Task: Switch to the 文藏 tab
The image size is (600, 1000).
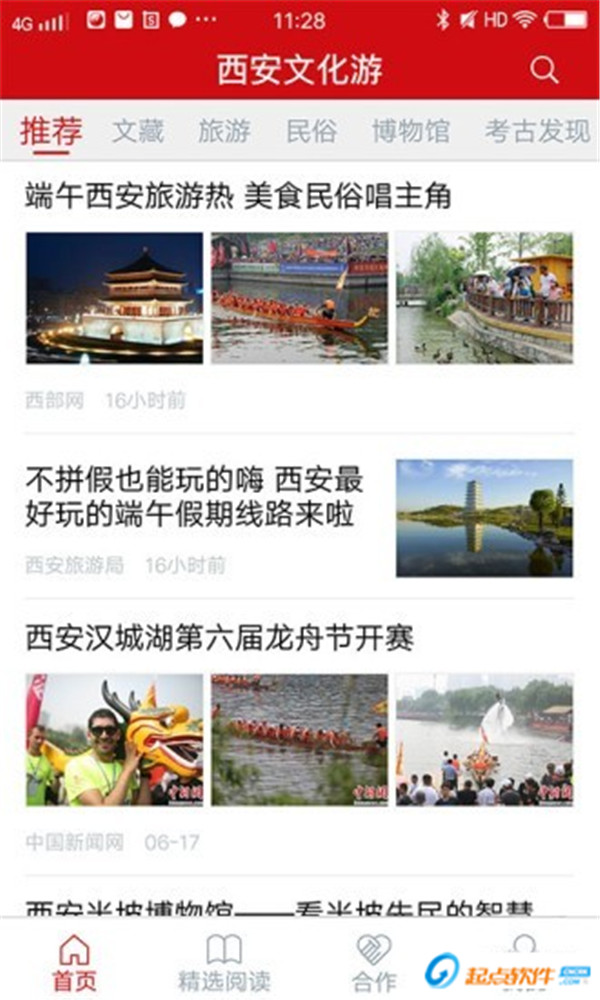Action: click(x=138, y=131)
